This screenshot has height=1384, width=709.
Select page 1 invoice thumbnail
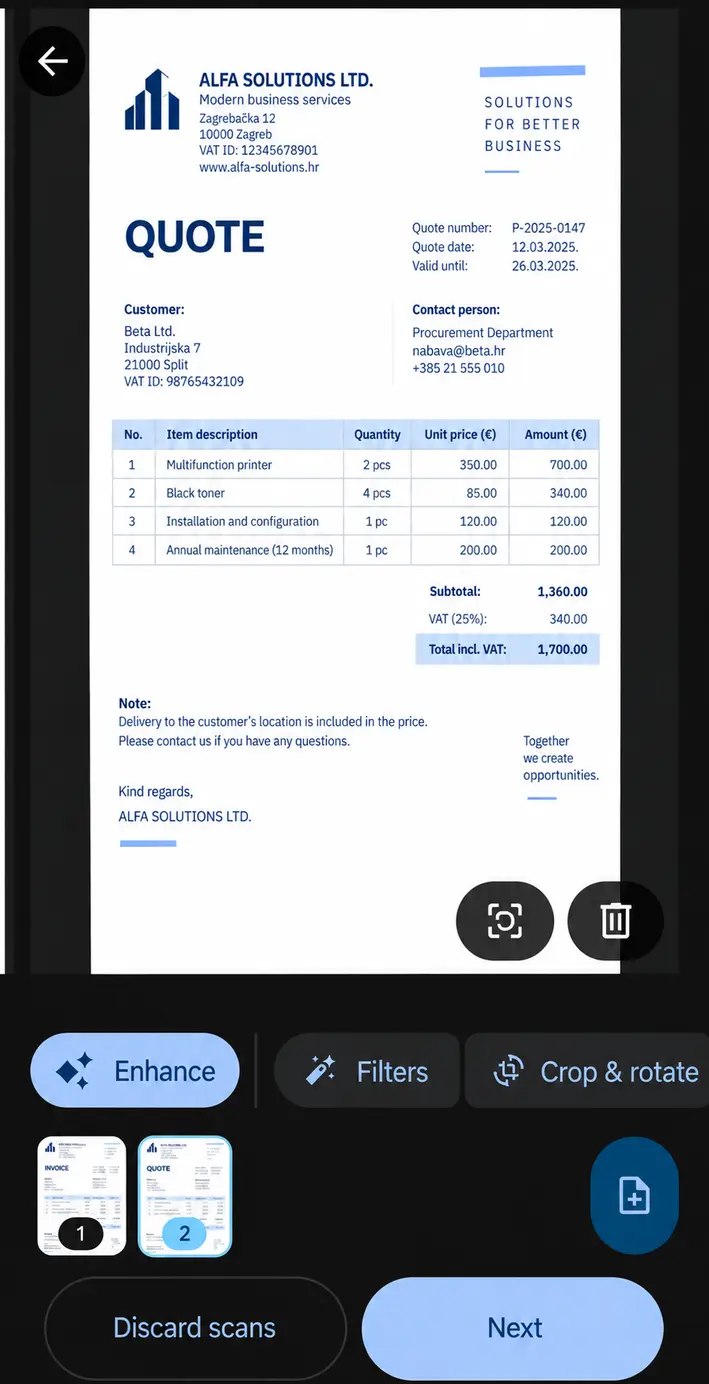tap(82, 1196)
